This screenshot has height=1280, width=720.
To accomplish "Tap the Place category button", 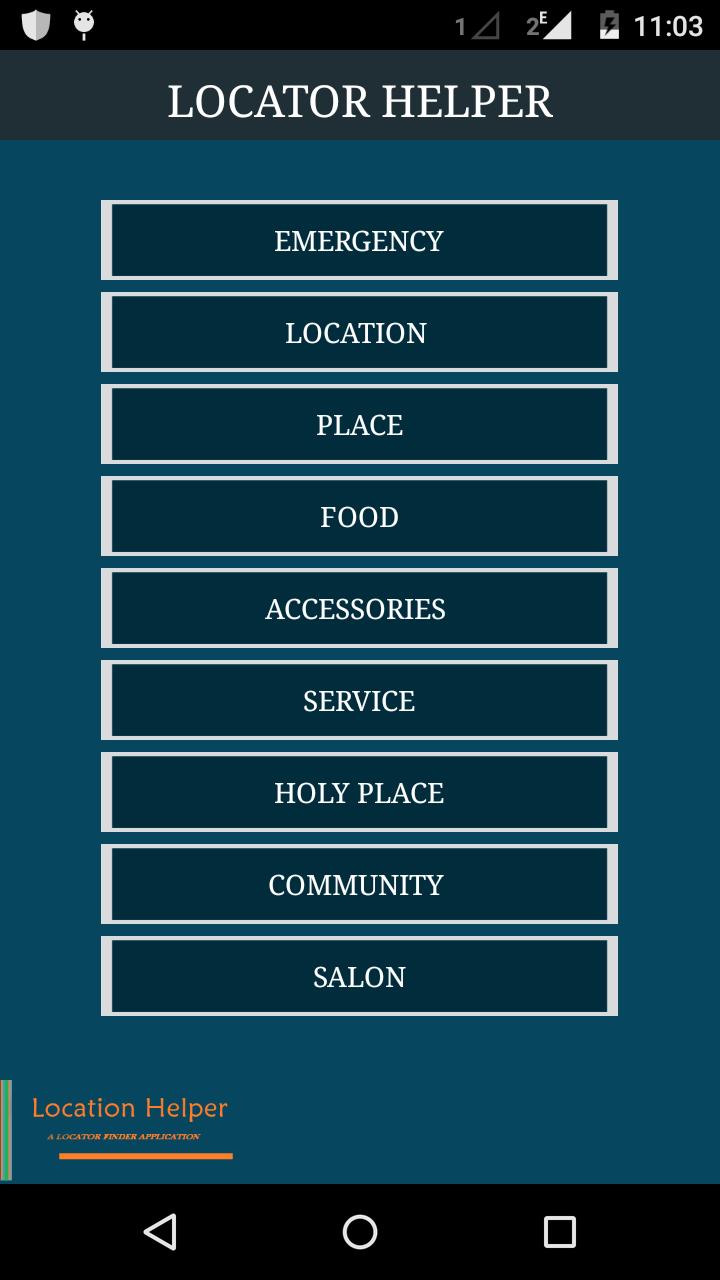I will (359, 424).
